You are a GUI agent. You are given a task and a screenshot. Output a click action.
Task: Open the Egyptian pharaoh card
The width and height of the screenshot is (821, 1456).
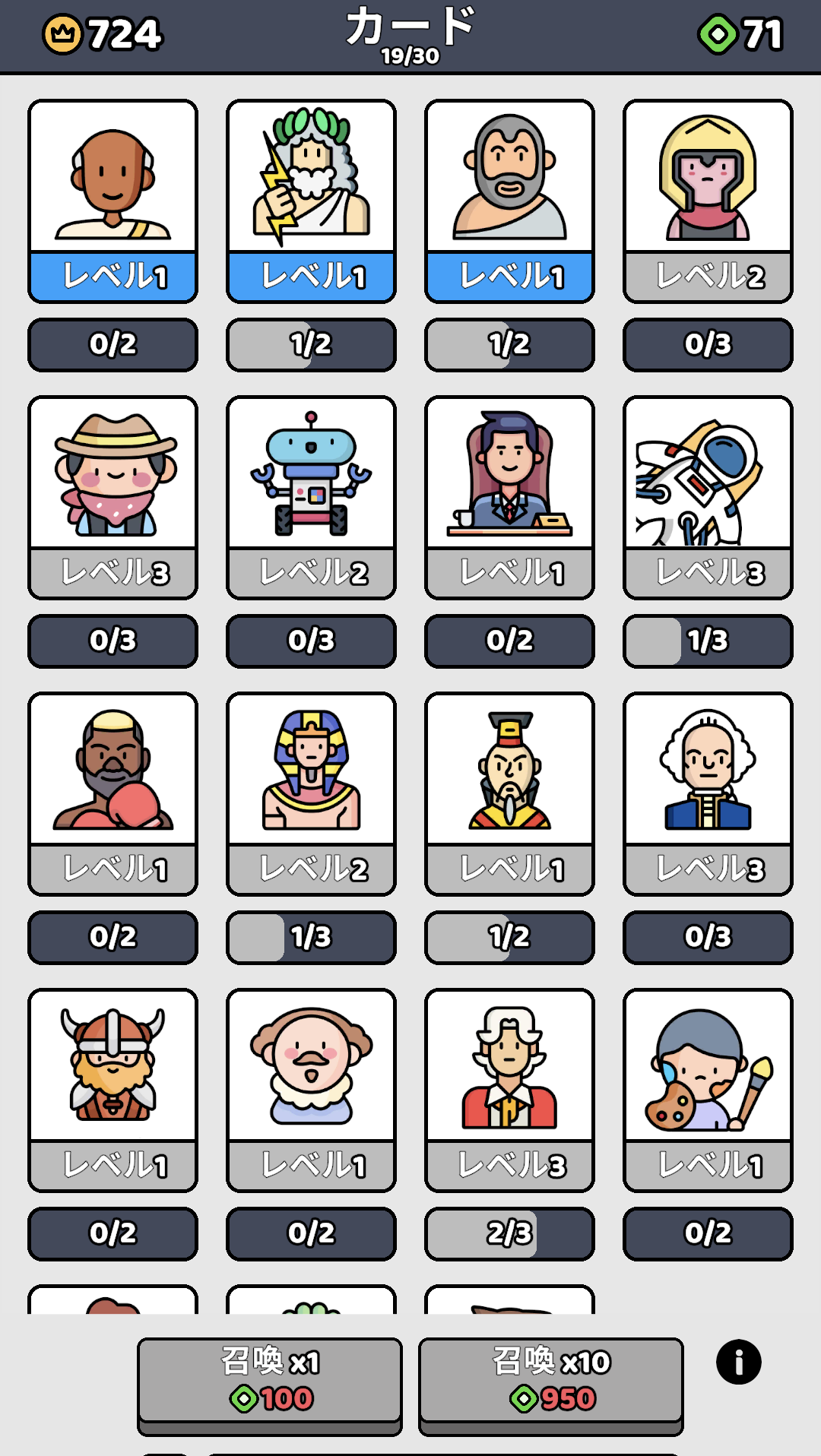pyautogui.click(x=311, y=793)
